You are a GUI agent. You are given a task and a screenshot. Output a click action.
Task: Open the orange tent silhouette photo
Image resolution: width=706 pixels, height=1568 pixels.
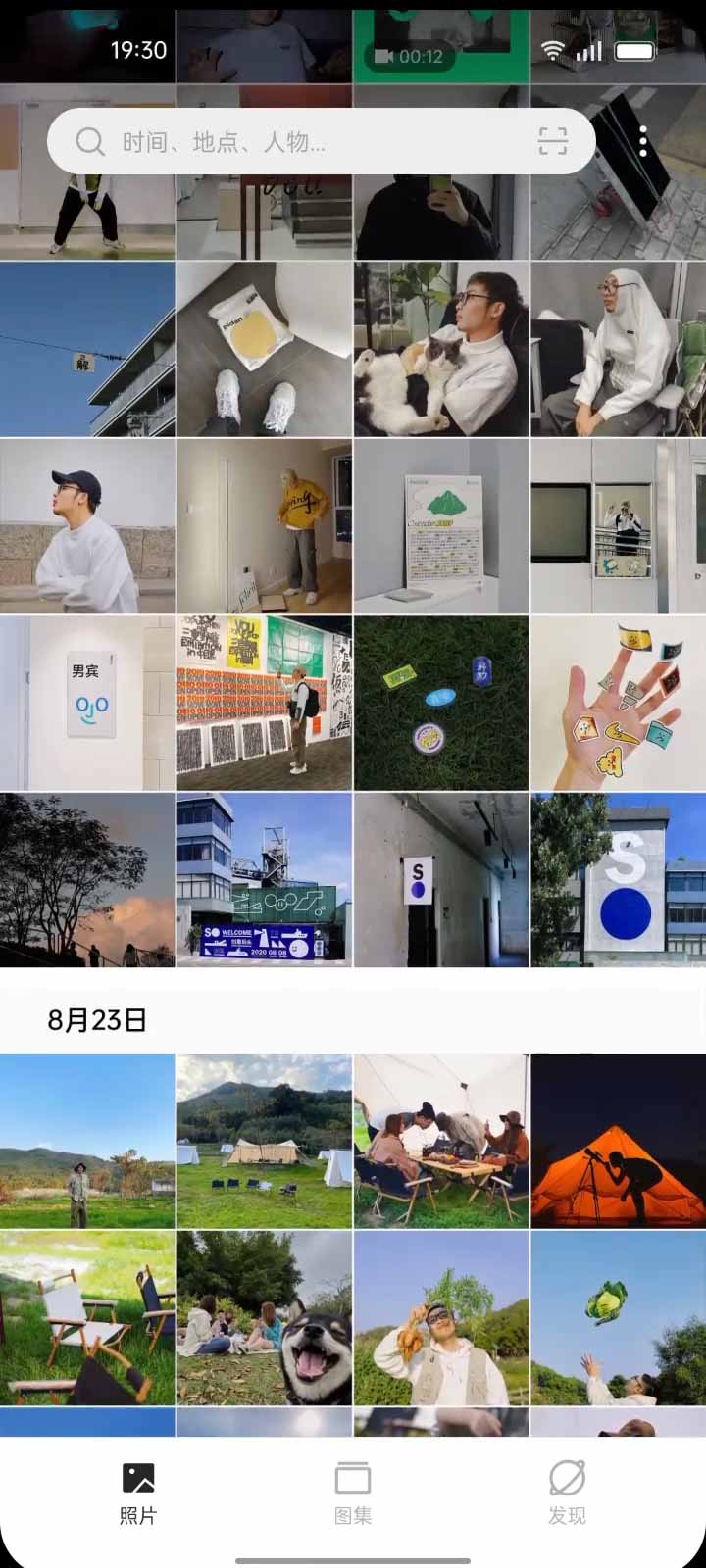pos(618,1142)
